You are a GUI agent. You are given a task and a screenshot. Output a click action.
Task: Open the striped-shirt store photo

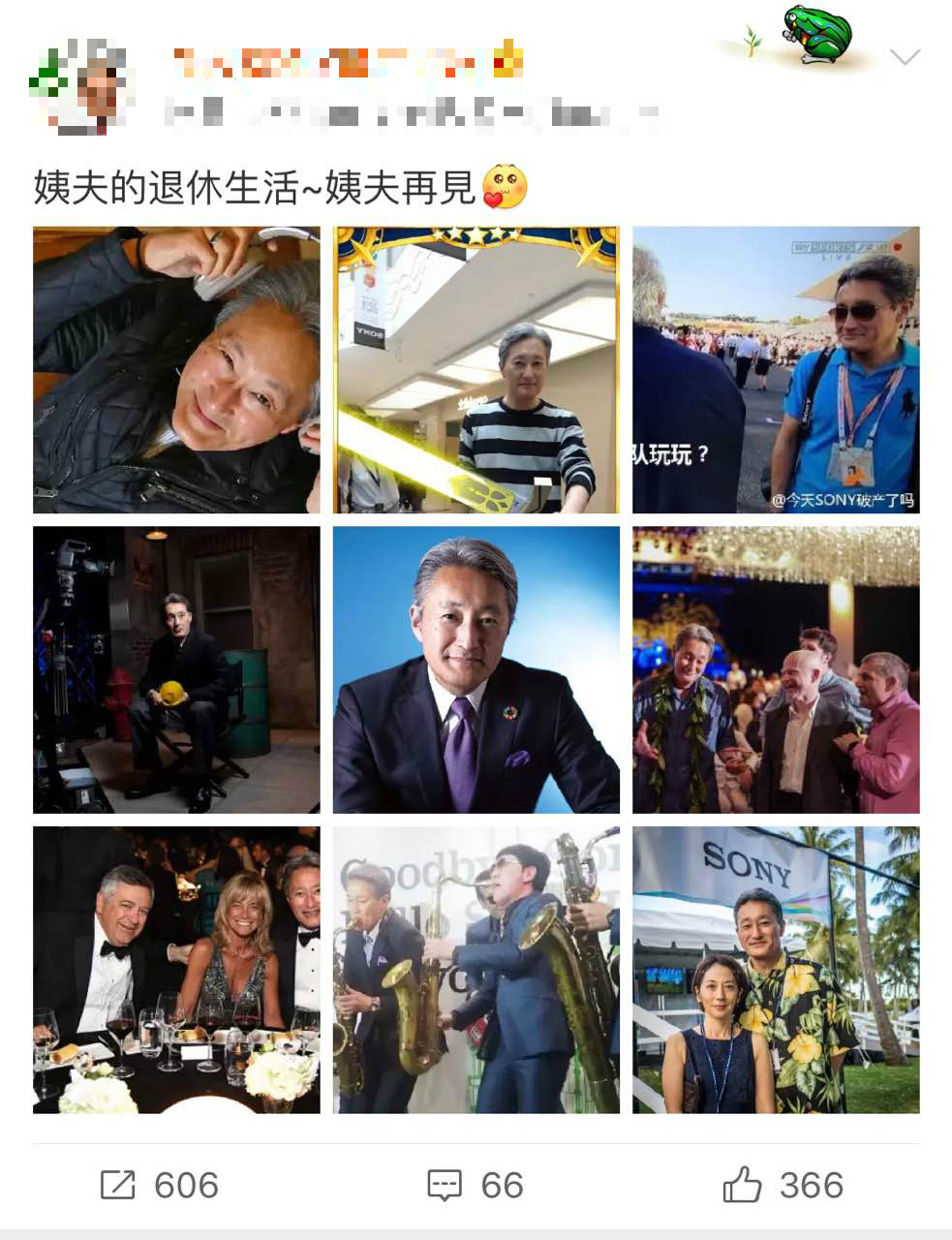476,370
